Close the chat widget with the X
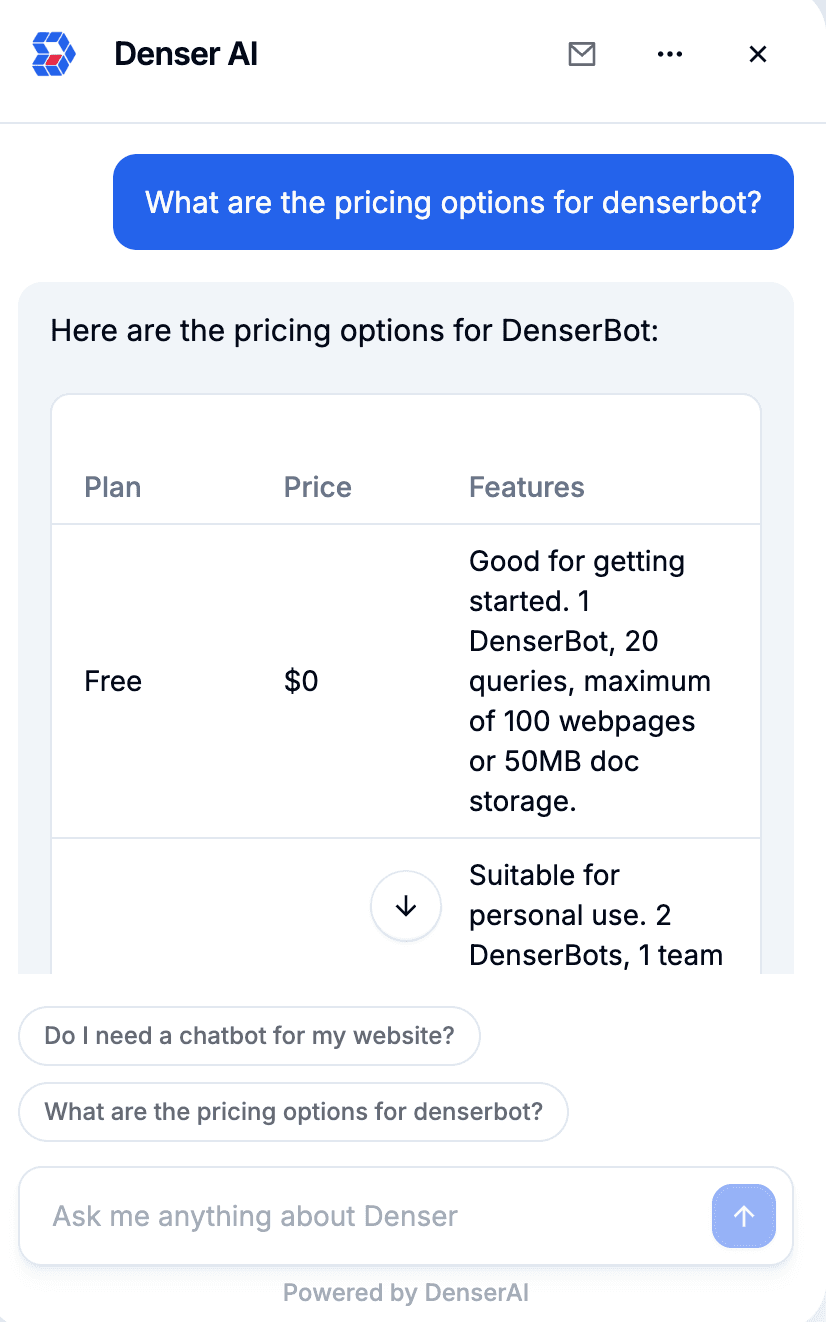 757,54
